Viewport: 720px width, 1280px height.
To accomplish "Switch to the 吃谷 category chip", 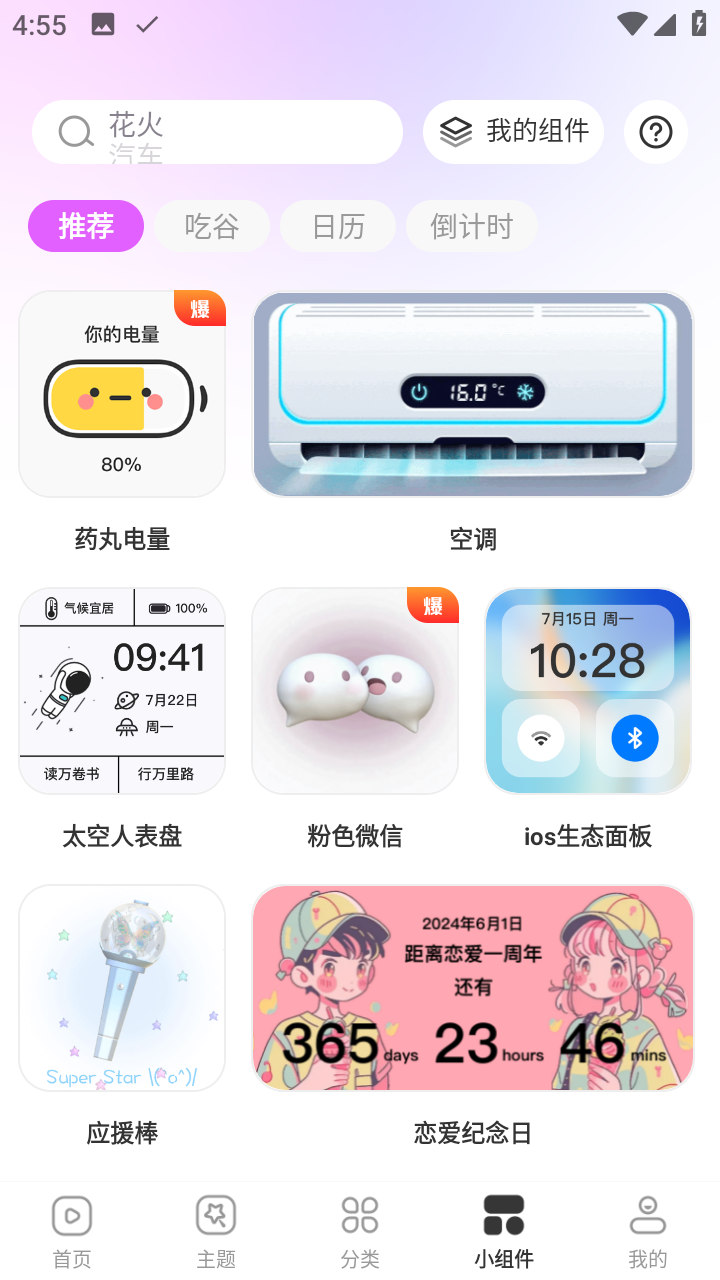I will coord(212,226).
